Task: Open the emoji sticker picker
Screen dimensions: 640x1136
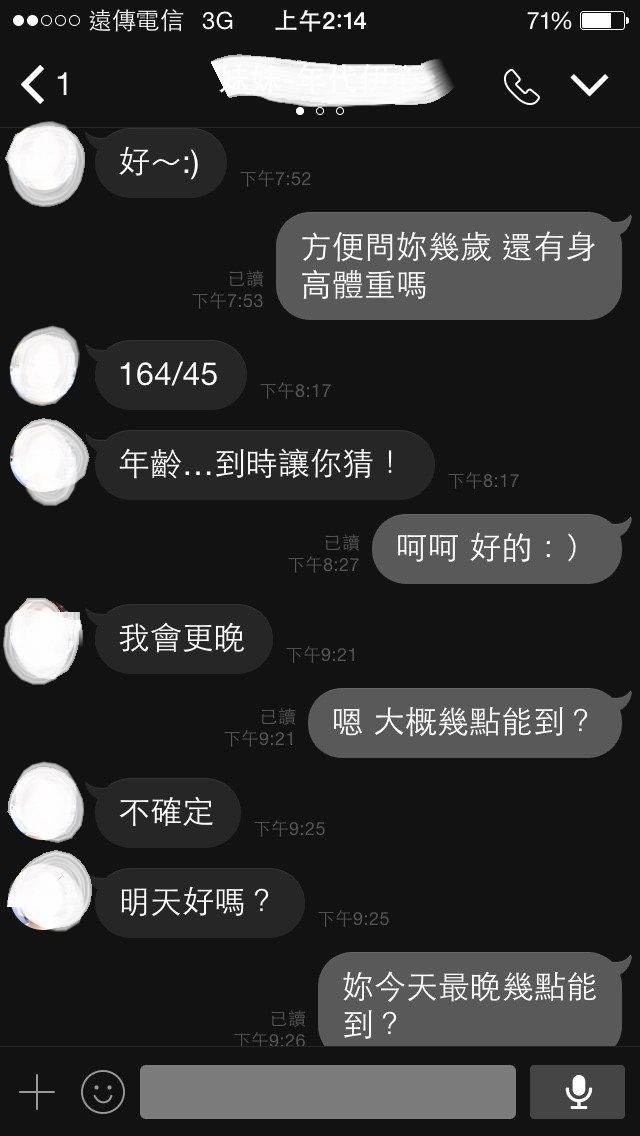Action: [103, 1091]
